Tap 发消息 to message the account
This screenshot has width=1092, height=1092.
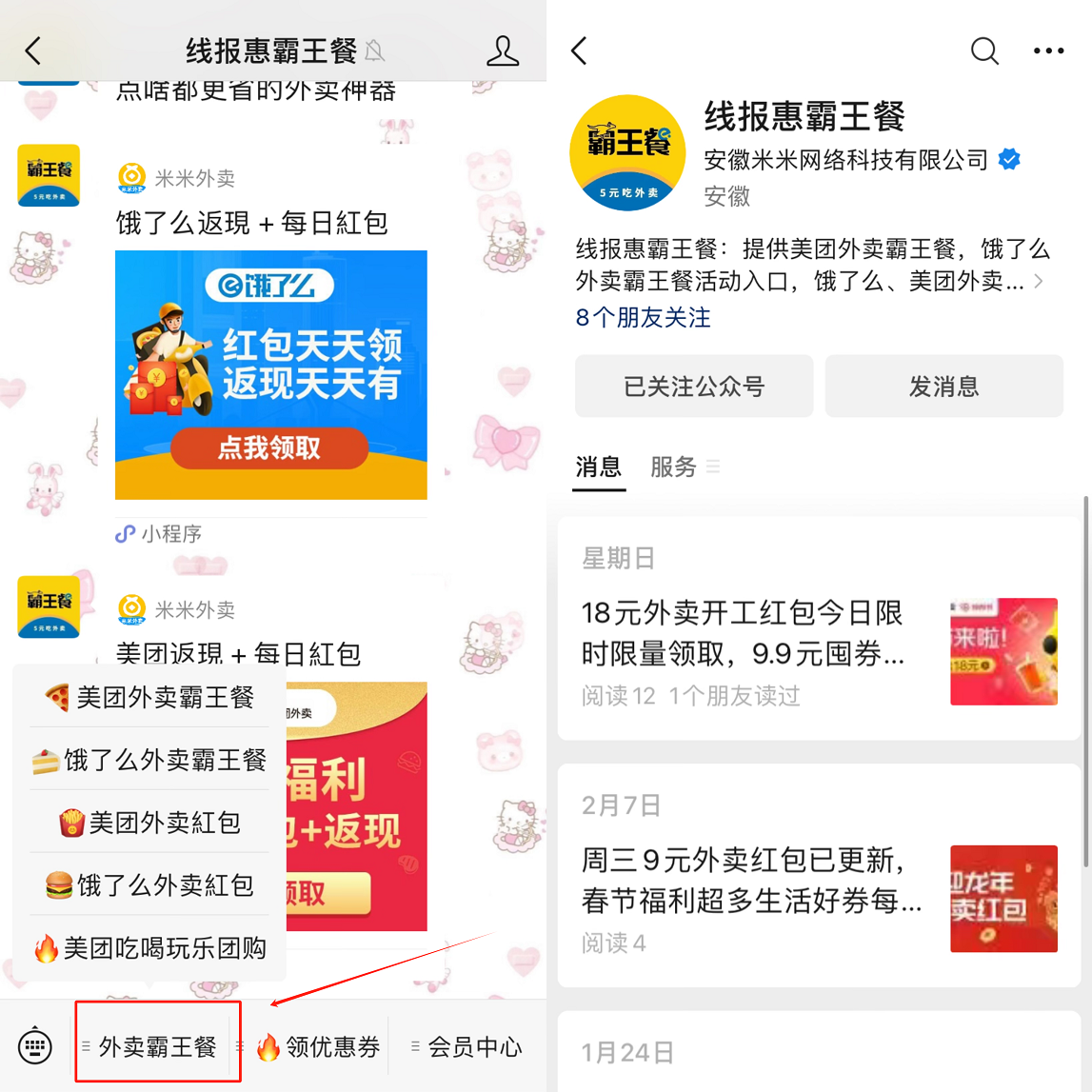pos(943,387)
